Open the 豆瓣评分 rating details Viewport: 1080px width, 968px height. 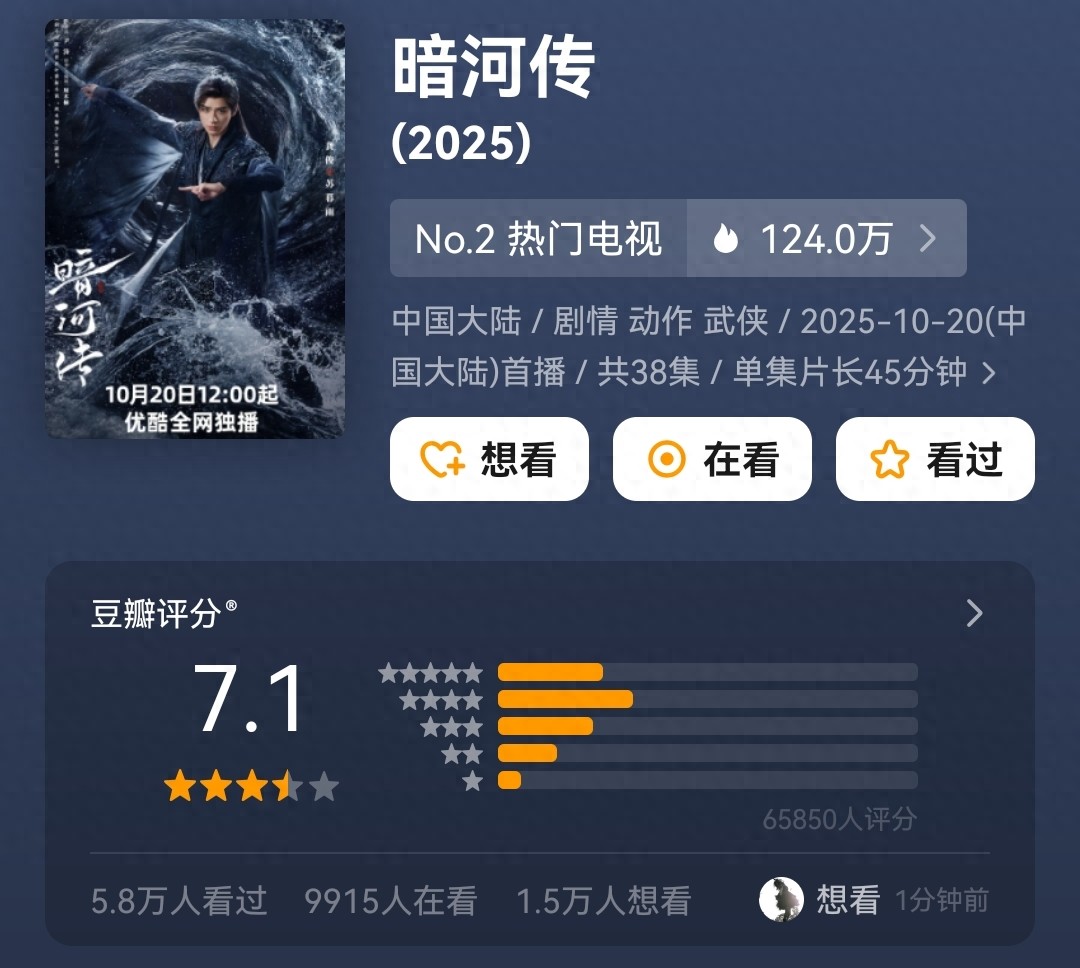(974, 614)
